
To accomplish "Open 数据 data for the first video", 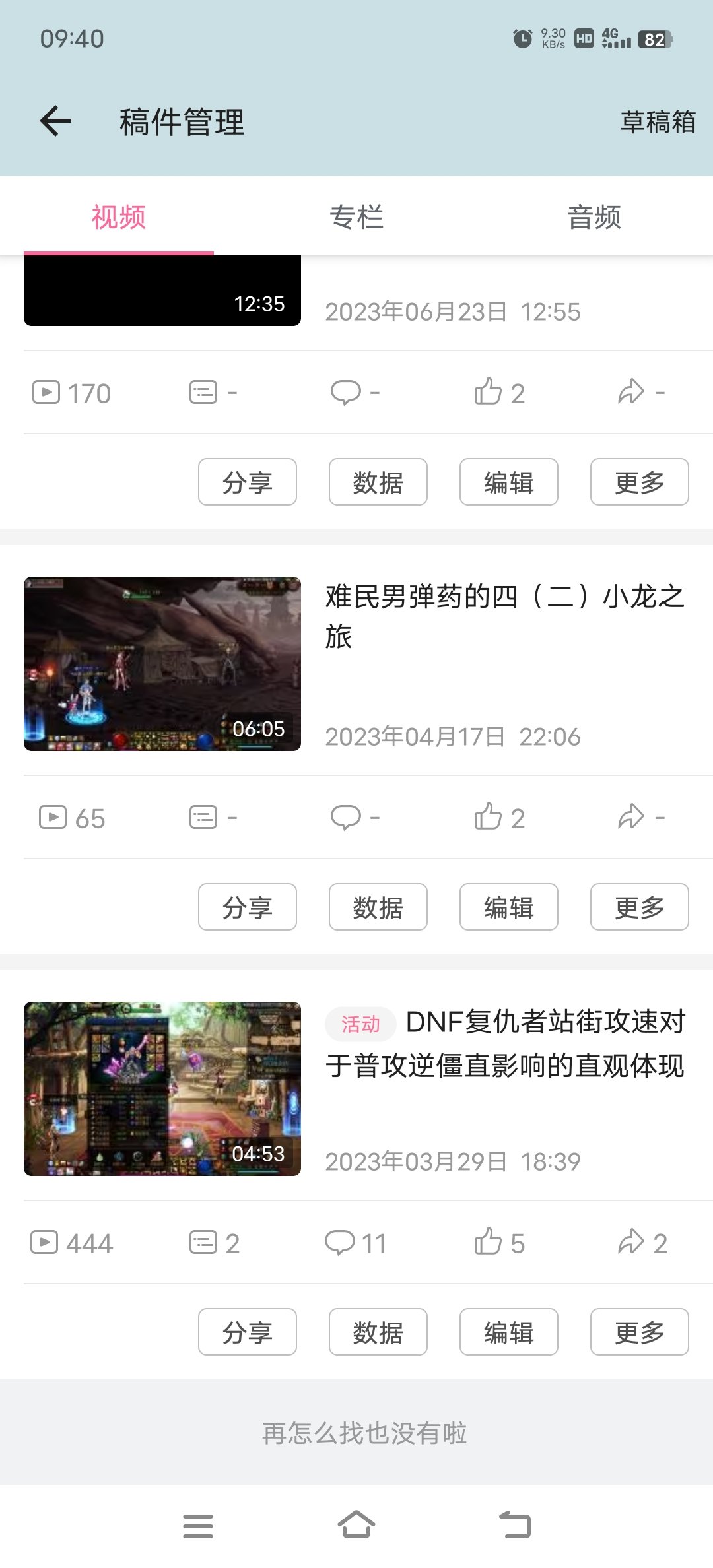I will tap(377, 482).
